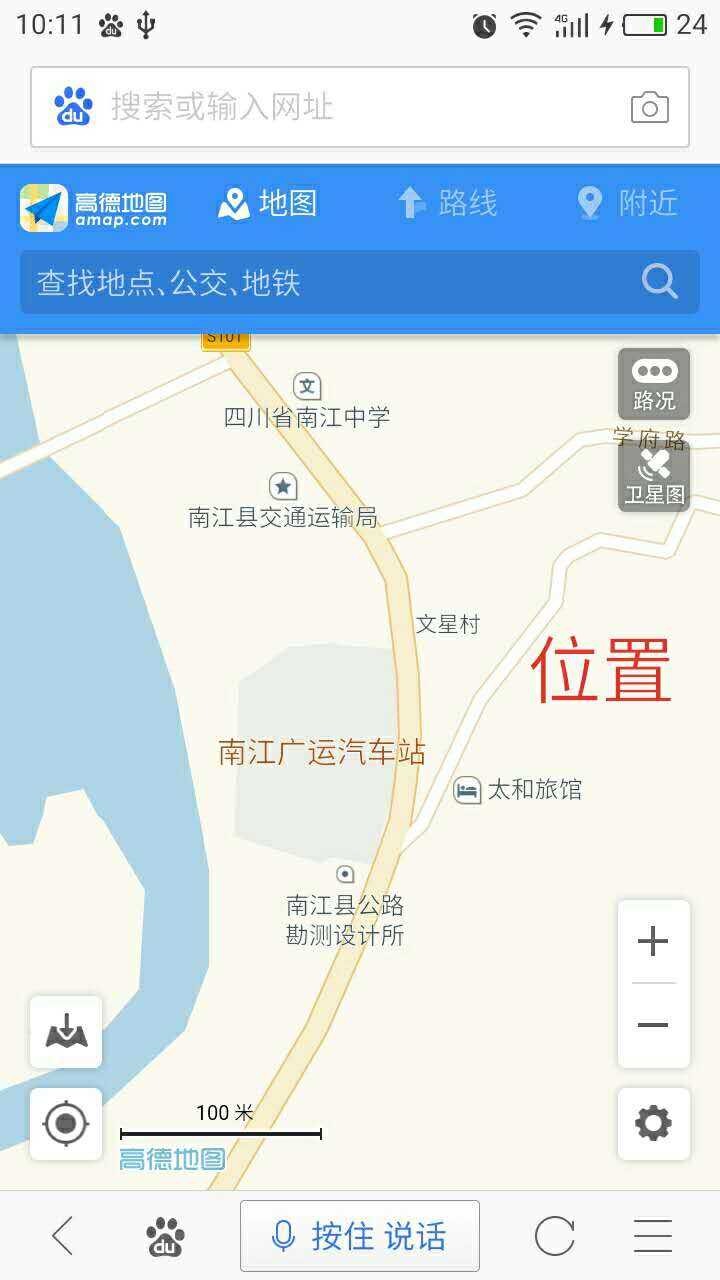Open the 附近 tab

tap(627, 203)
